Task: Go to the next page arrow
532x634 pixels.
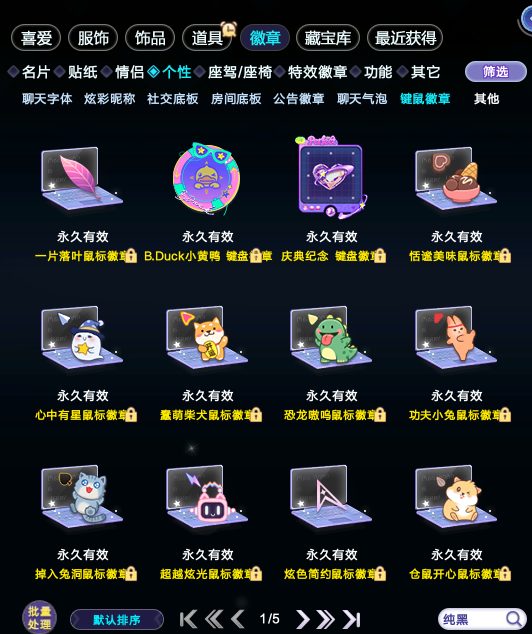Action: click(x=302, y=619)
